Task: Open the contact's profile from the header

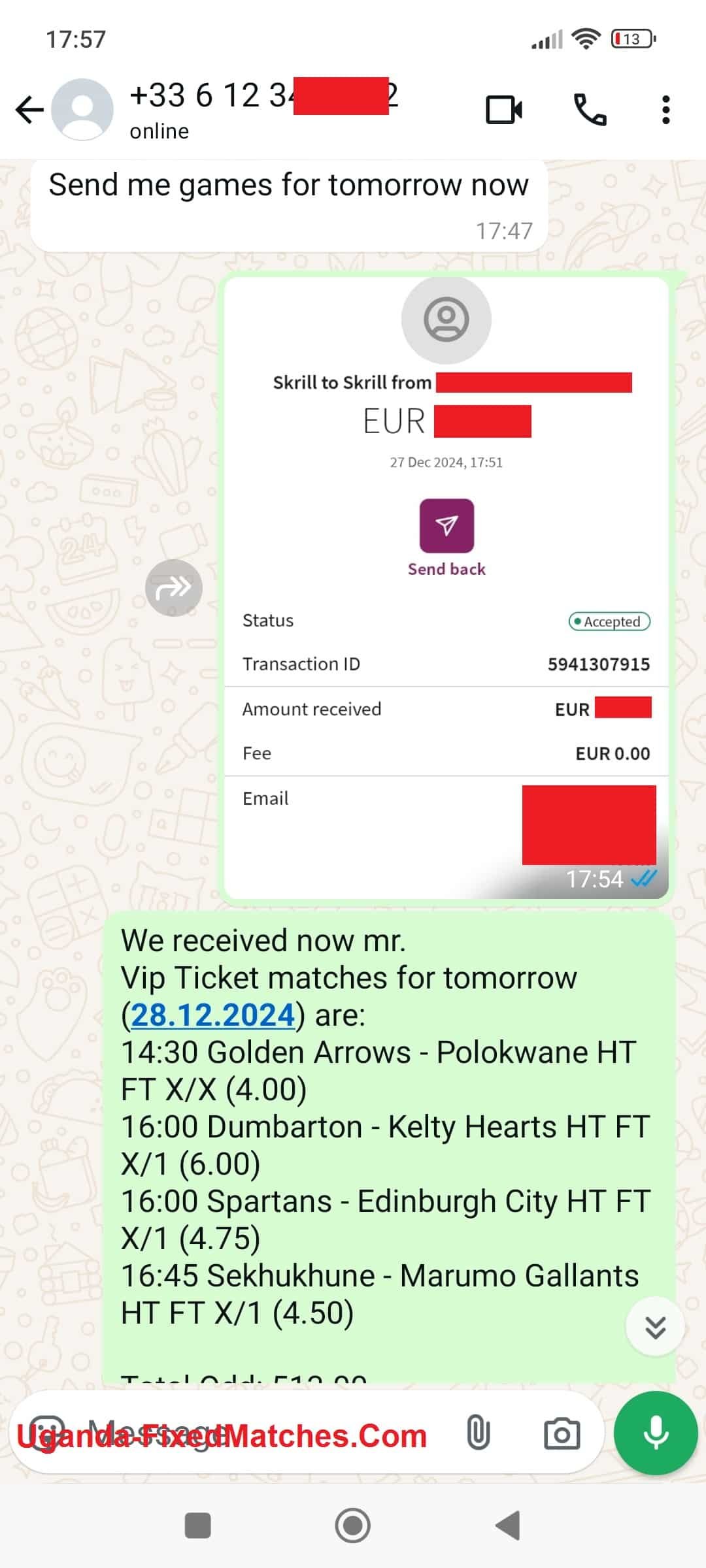Action: pyautogui.click(x=261, y=109)
